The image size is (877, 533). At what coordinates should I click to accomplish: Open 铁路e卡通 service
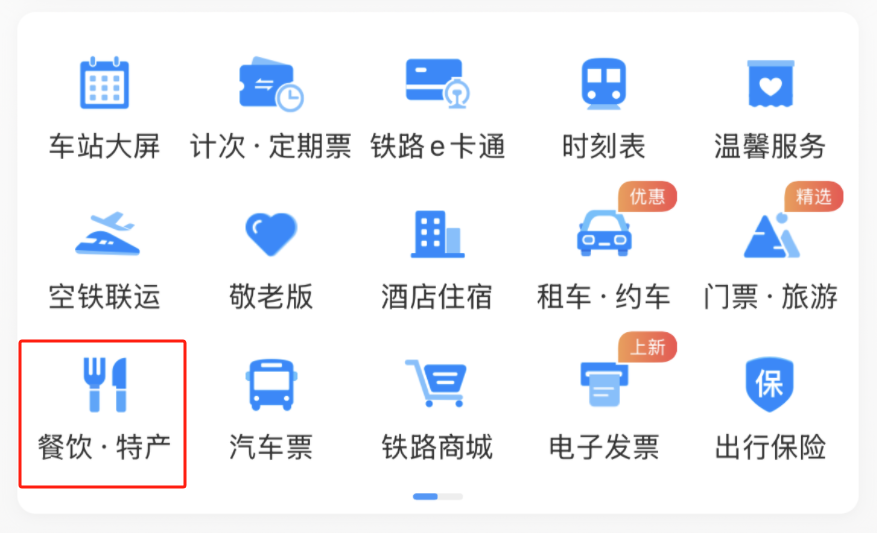[x=437, y=108]
